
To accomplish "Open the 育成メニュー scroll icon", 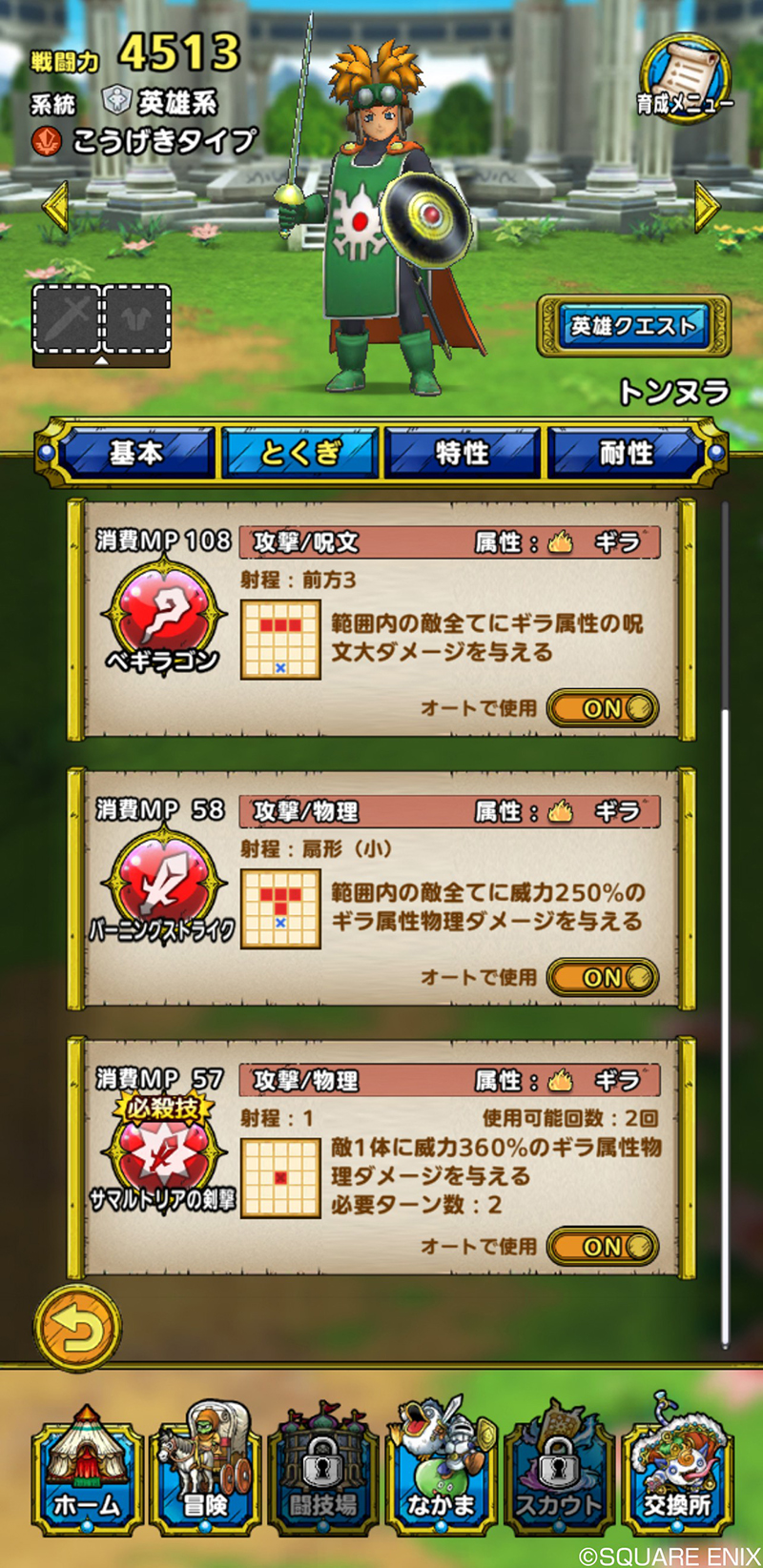I will [x=683, y=76].
